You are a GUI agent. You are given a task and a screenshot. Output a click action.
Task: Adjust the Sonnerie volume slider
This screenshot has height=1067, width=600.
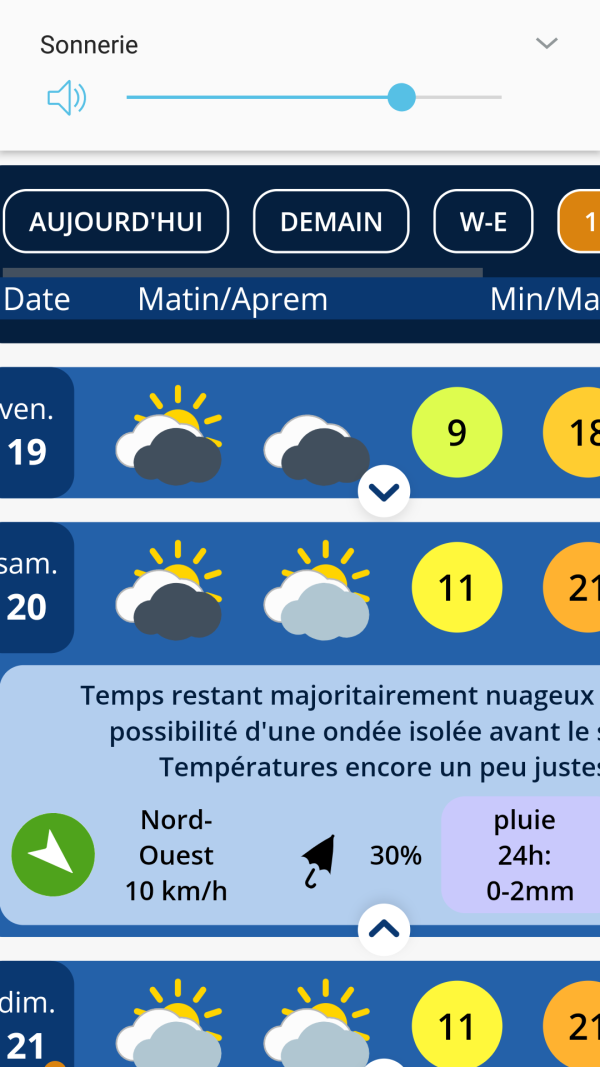tap(401, 98)
